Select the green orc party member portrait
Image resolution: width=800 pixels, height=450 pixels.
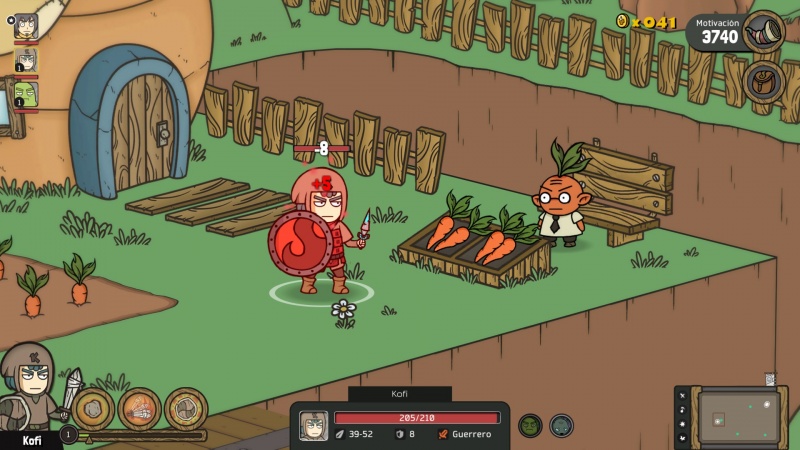26,95
